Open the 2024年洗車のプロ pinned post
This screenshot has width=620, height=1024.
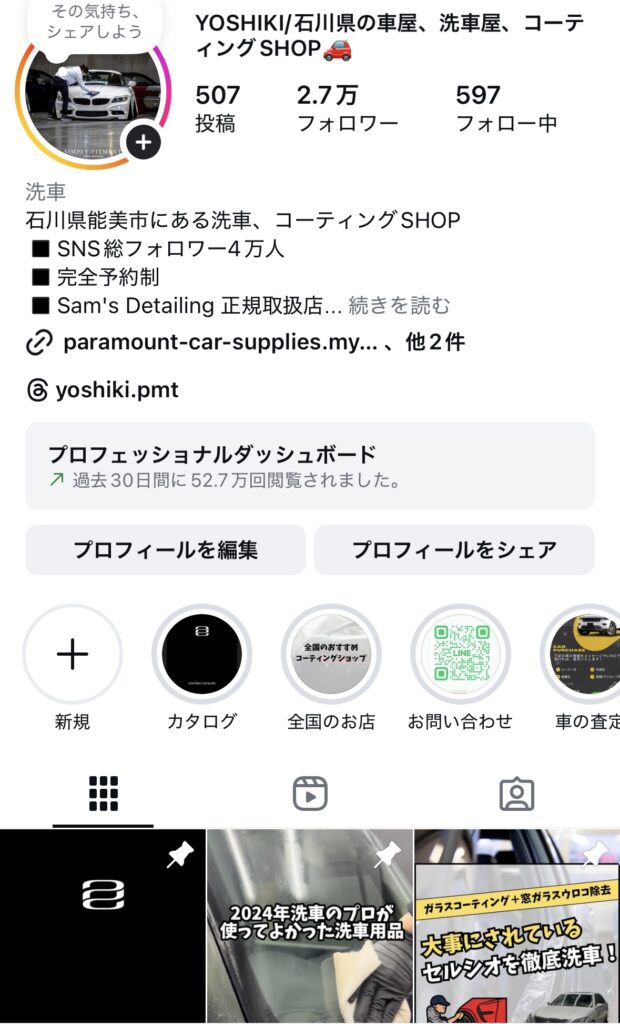(x=310, y=925)
